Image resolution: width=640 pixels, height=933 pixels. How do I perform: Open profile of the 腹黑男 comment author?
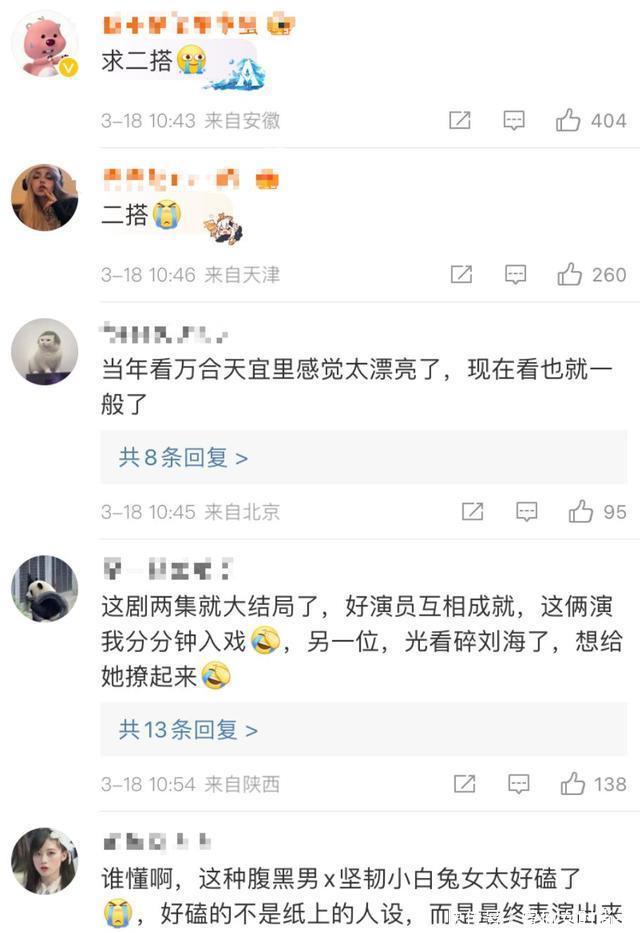tap(44, 861)
